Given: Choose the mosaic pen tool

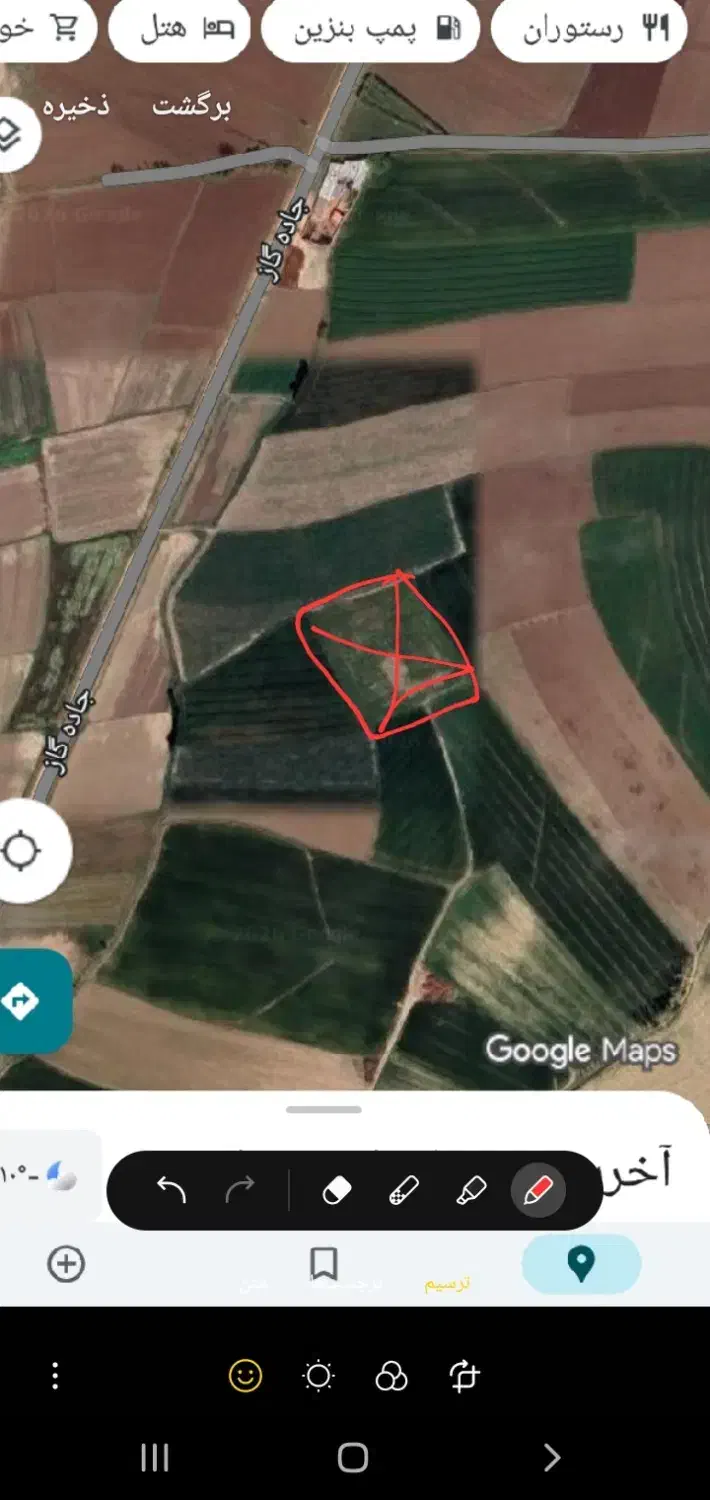Looking at the screenshot, I should click(x=403, y=1190).
